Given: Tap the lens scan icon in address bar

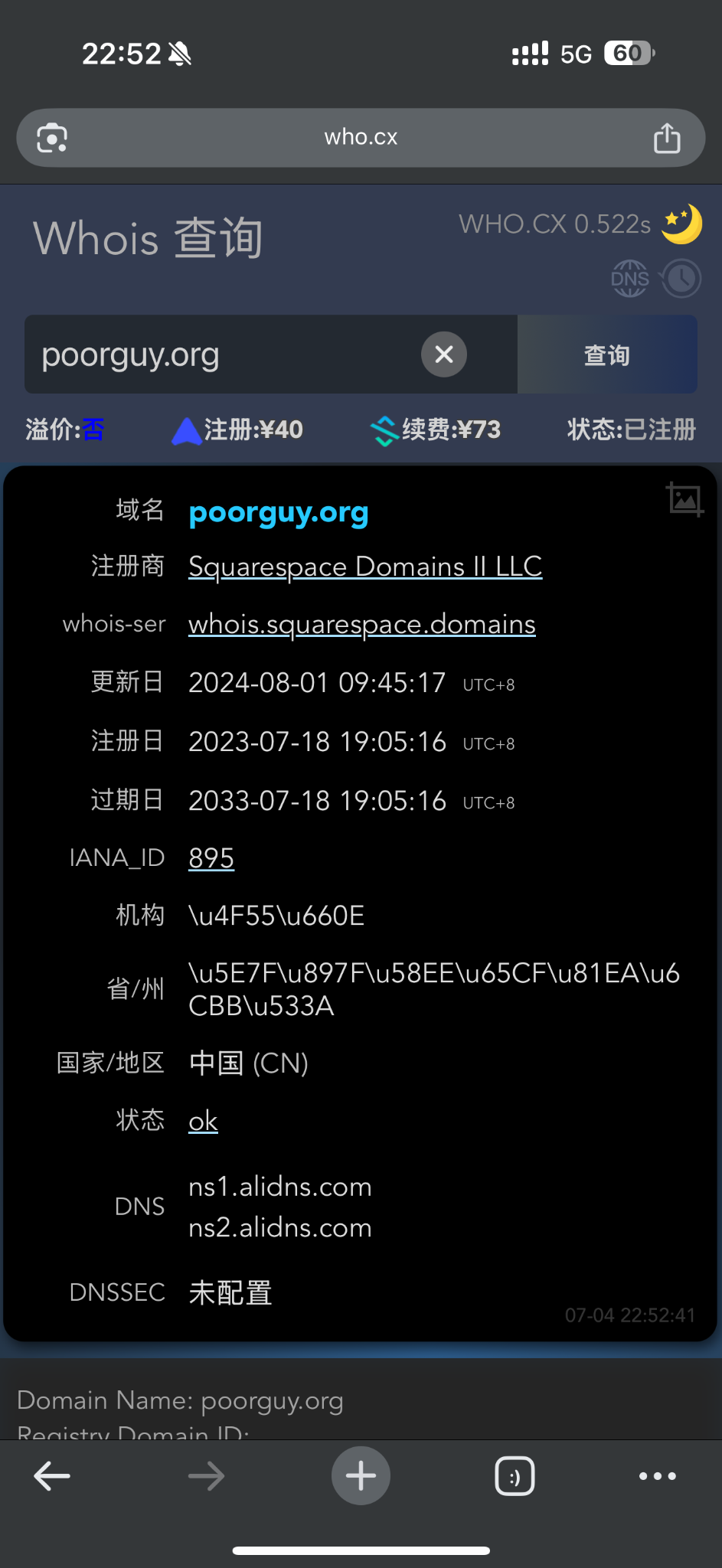Looking at the screenshot, I should [52, 139].
